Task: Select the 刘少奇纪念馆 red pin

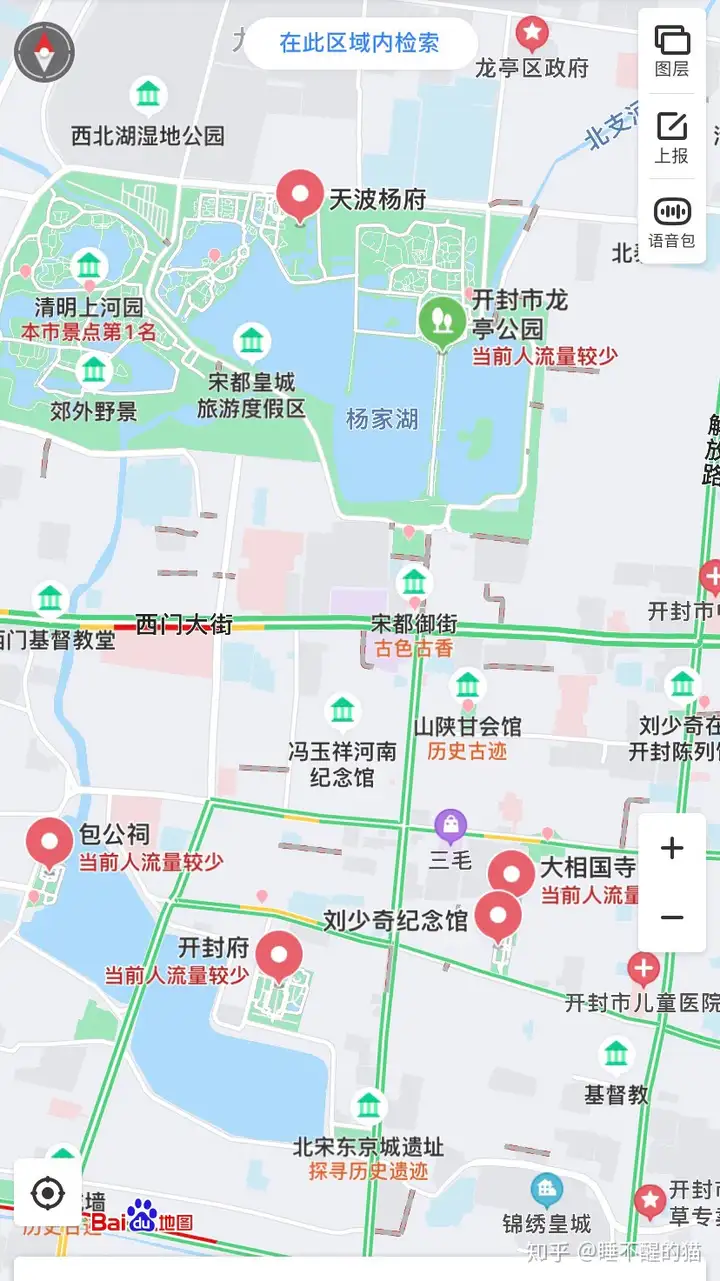Action: tap(498, 915)
